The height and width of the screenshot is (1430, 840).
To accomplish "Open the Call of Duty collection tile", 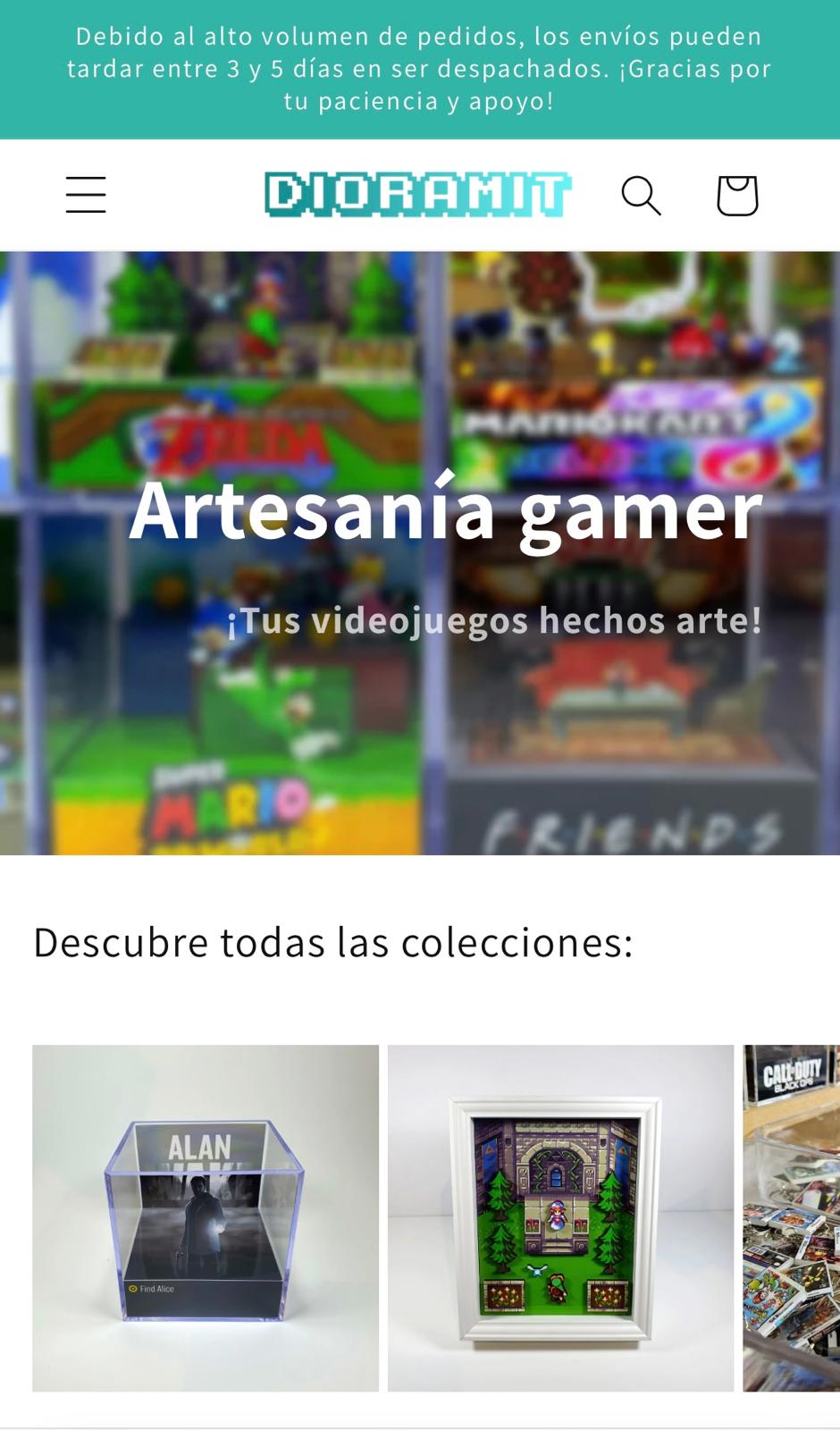I will (791, 1218).
